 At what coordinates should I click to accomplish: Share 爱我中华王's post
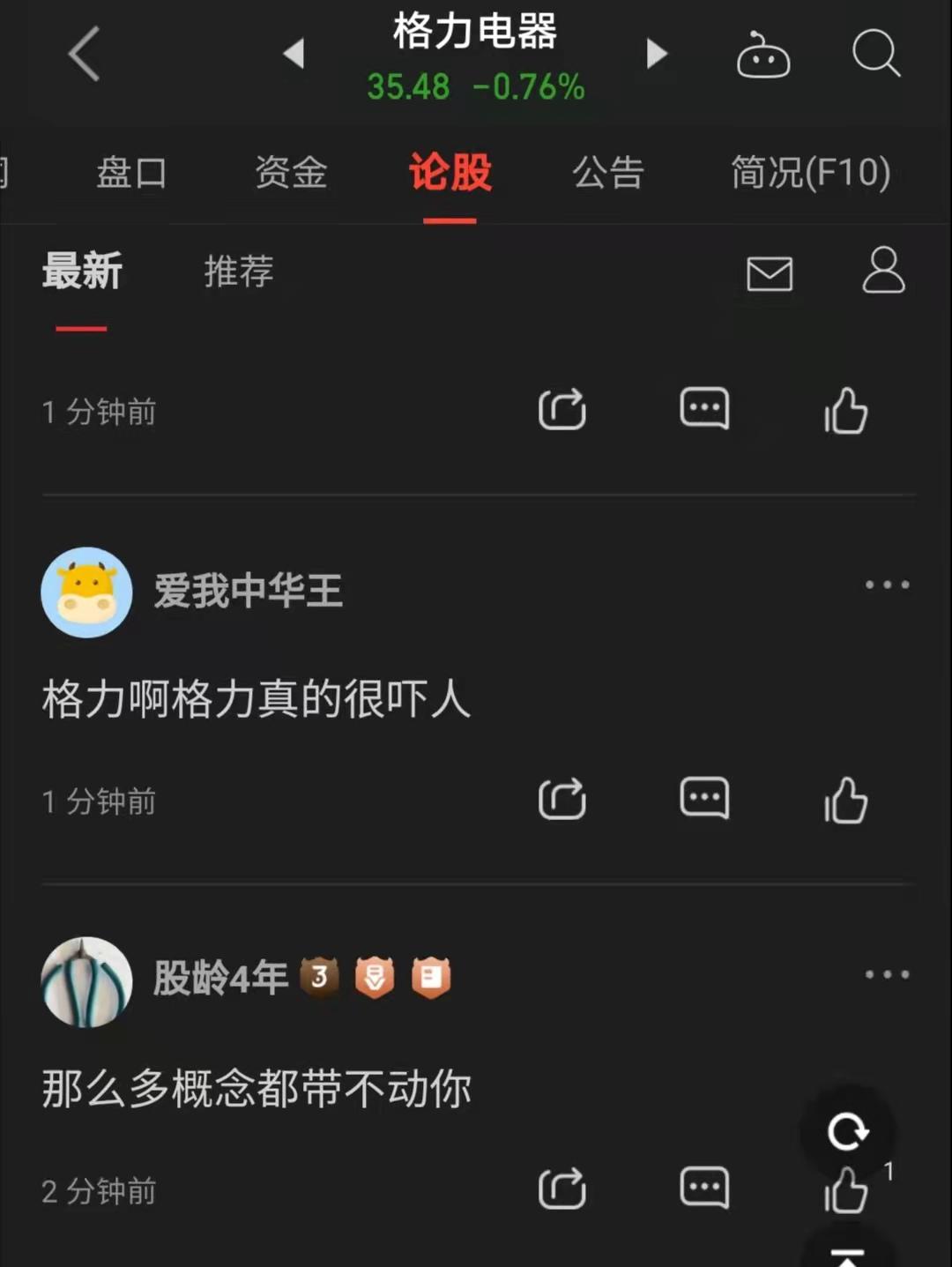(x=562, y=800)
